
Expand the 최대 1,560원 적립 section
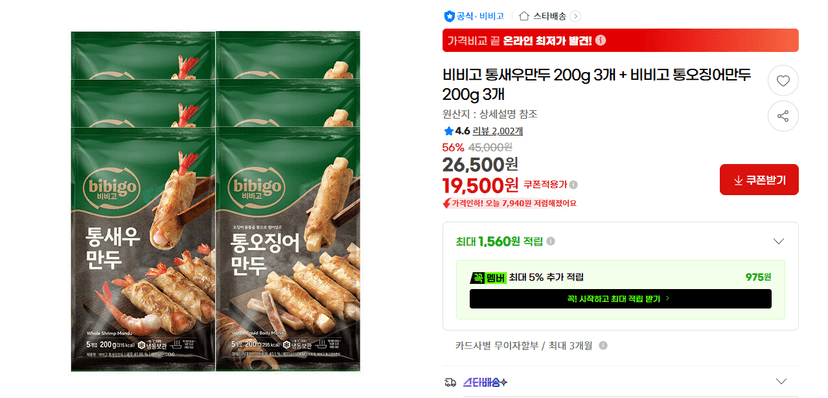click(x=778, y=241)
